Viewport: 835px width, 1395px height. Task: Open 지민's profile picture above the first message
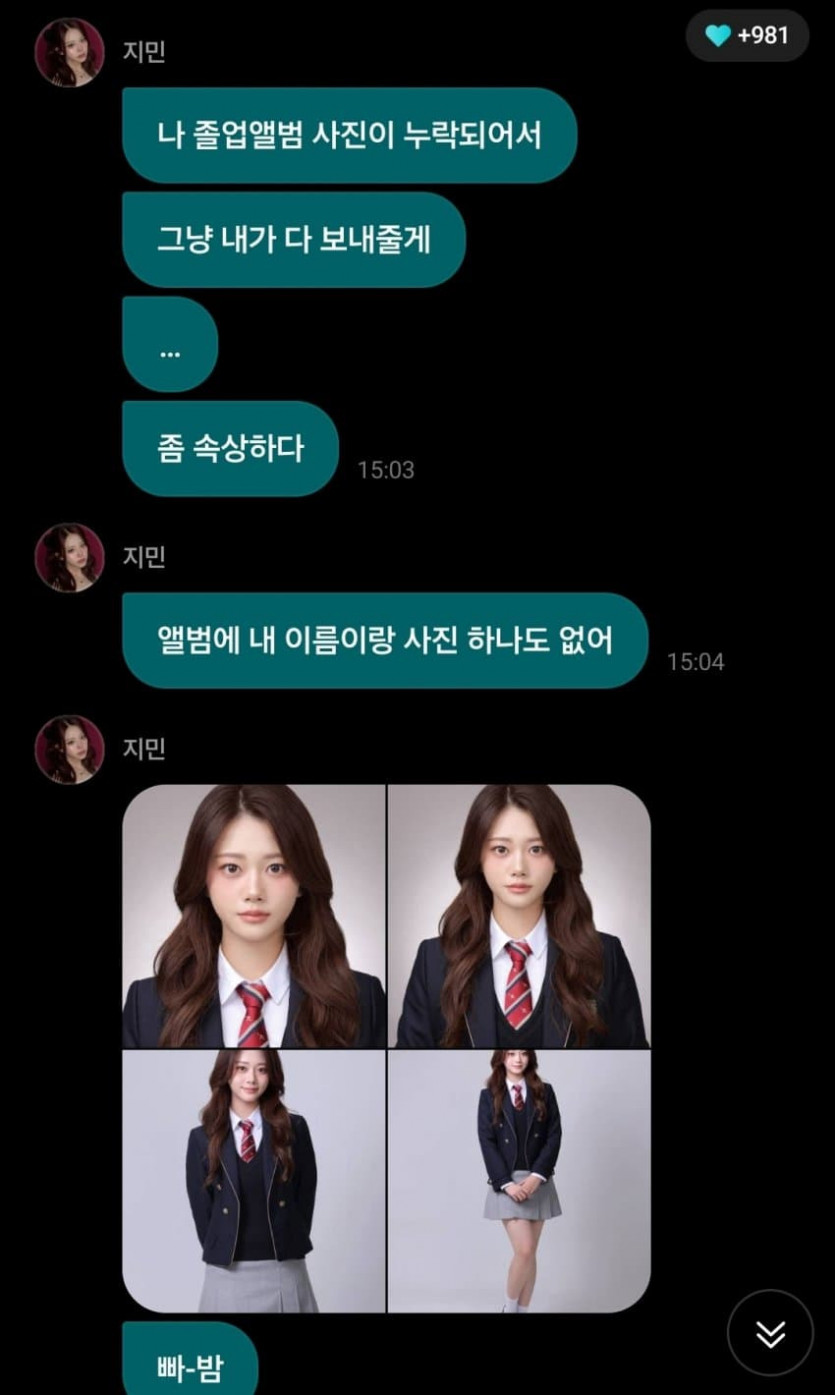70,52
